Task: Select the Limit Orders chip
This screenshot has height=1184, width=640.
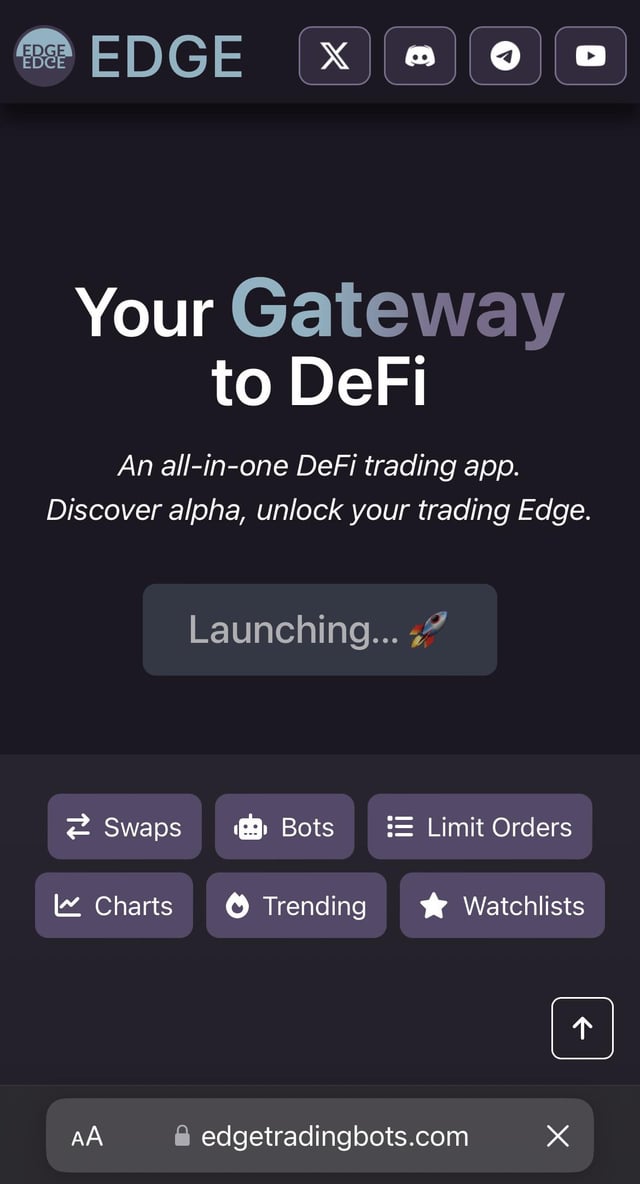Action: coord(479,827)
